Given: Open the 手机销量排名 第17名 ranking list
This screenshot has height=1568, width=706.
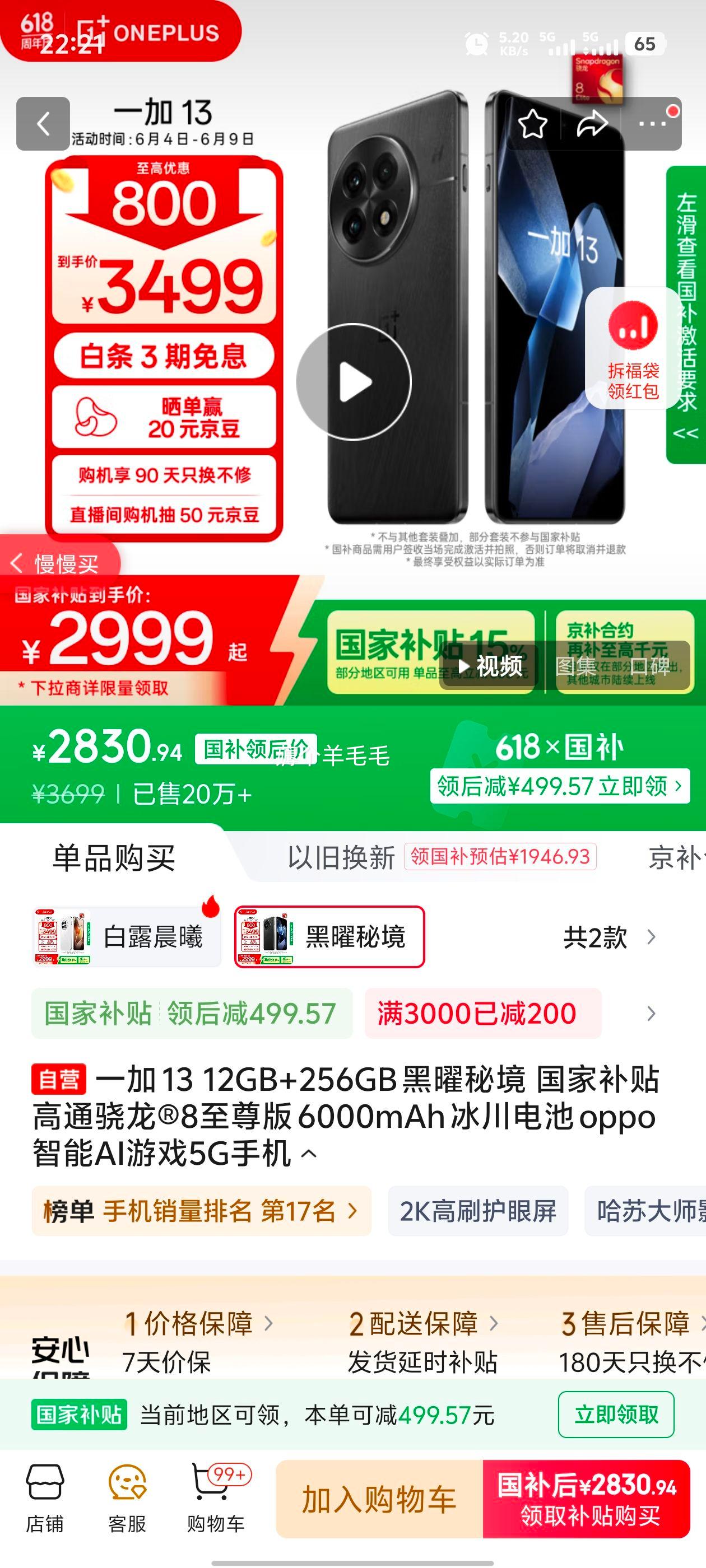Looking at the screenshot, I should (201, 1211).
